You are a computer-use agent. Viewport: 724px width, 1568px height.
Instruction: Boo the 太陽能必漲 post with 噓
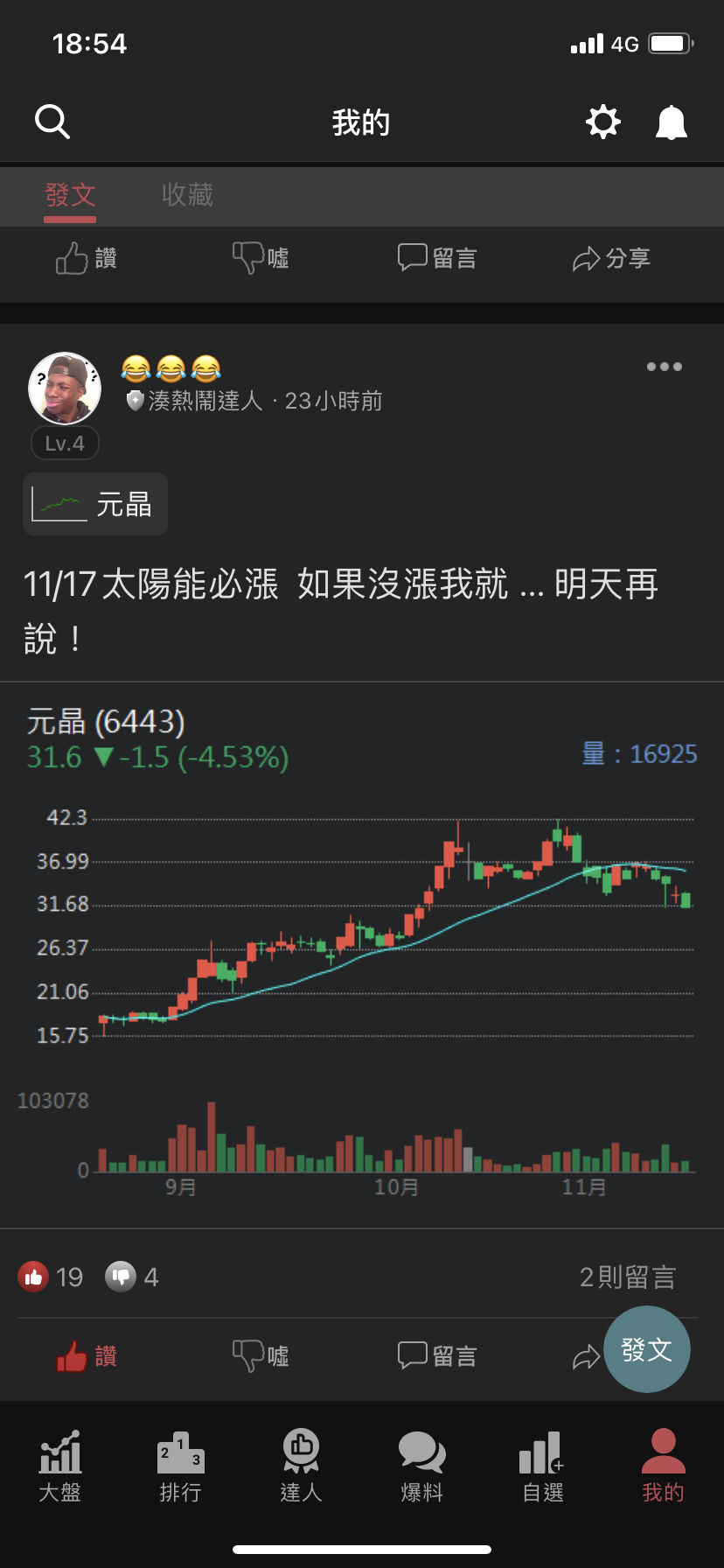(x=261, y=1356)
